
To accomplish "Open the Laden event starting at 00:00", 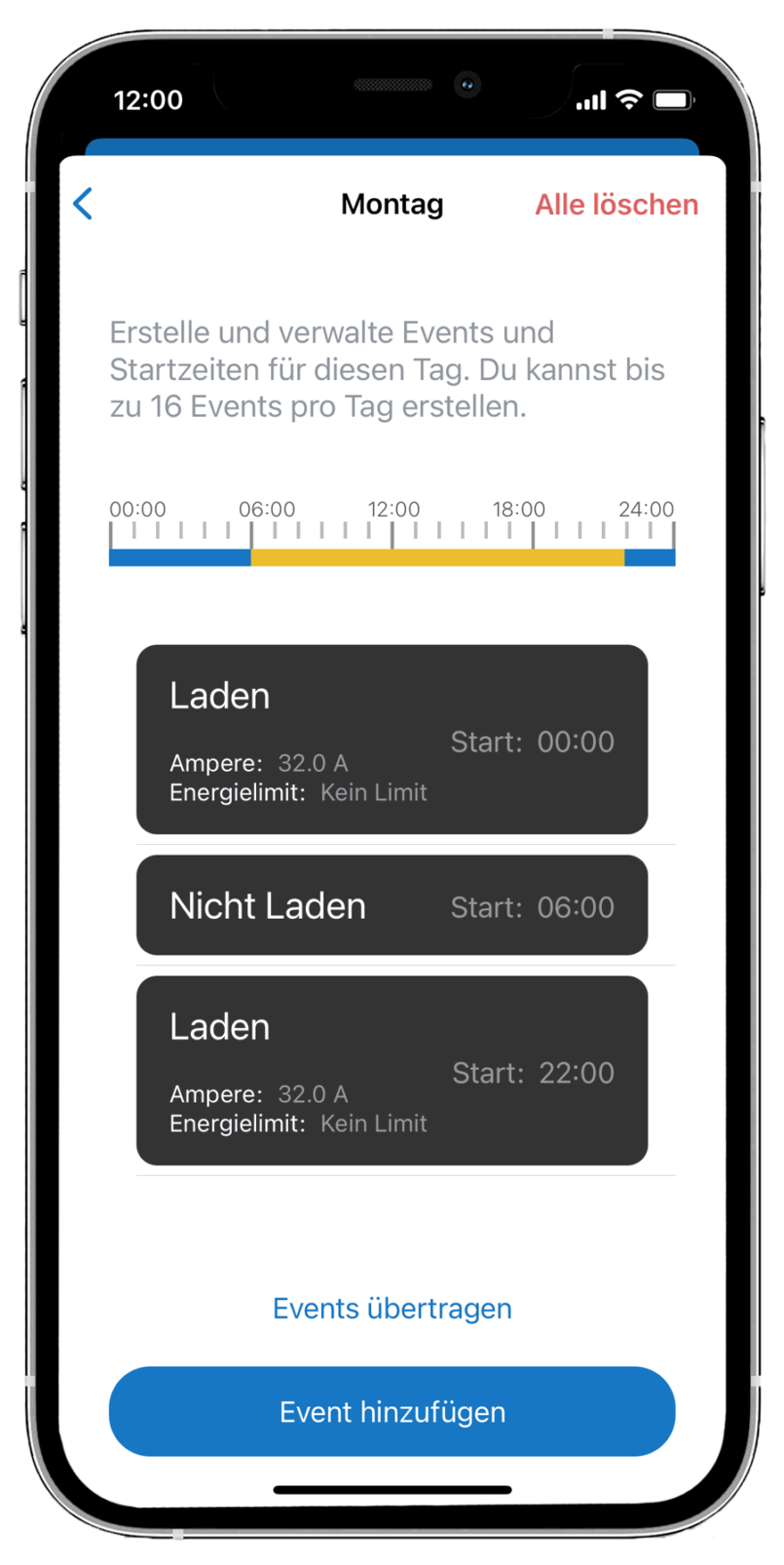I will point(392,739).
